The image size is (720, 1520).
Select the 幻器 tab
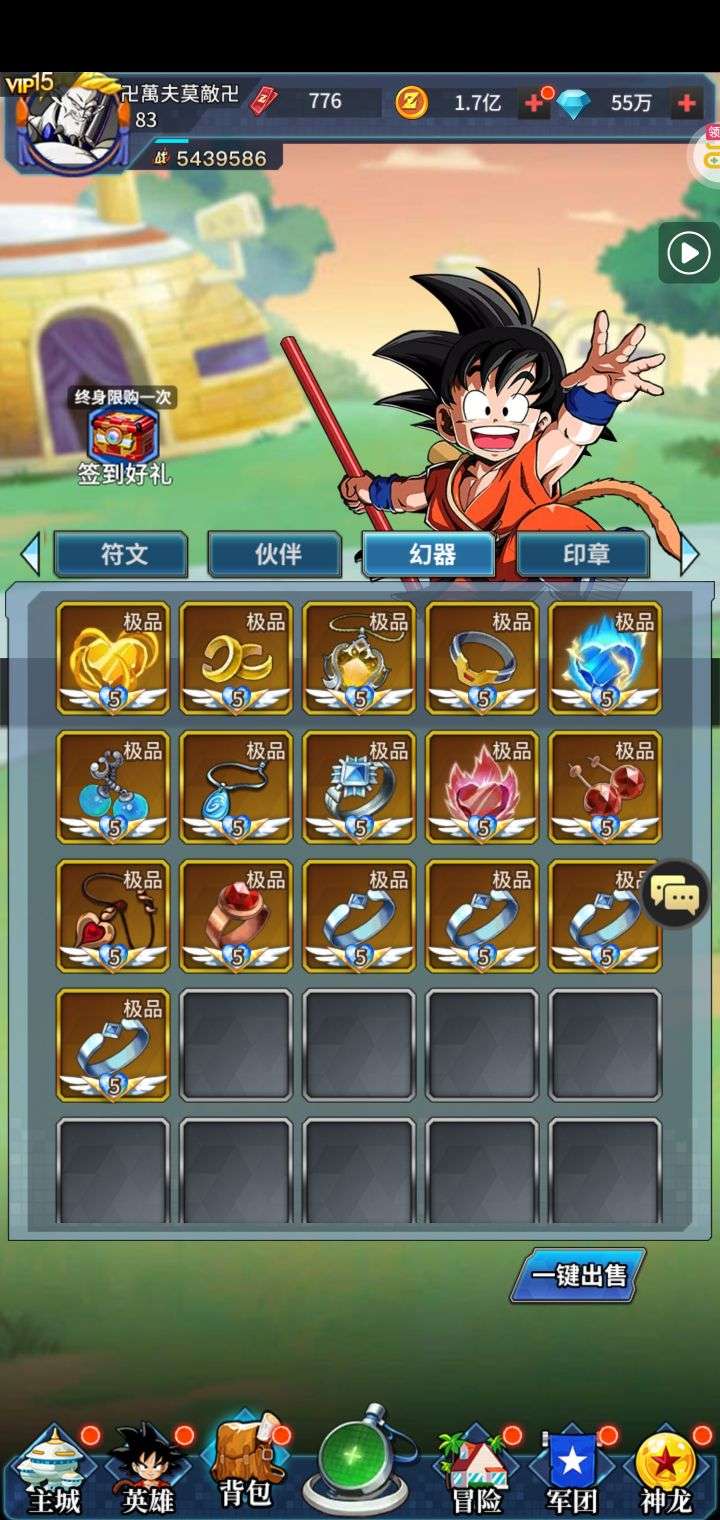coord(429,555)
